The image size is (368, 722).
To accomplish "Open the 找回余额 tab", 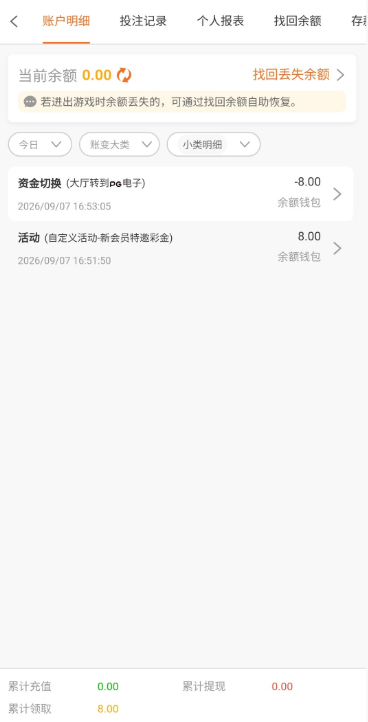I will (298, 21).
